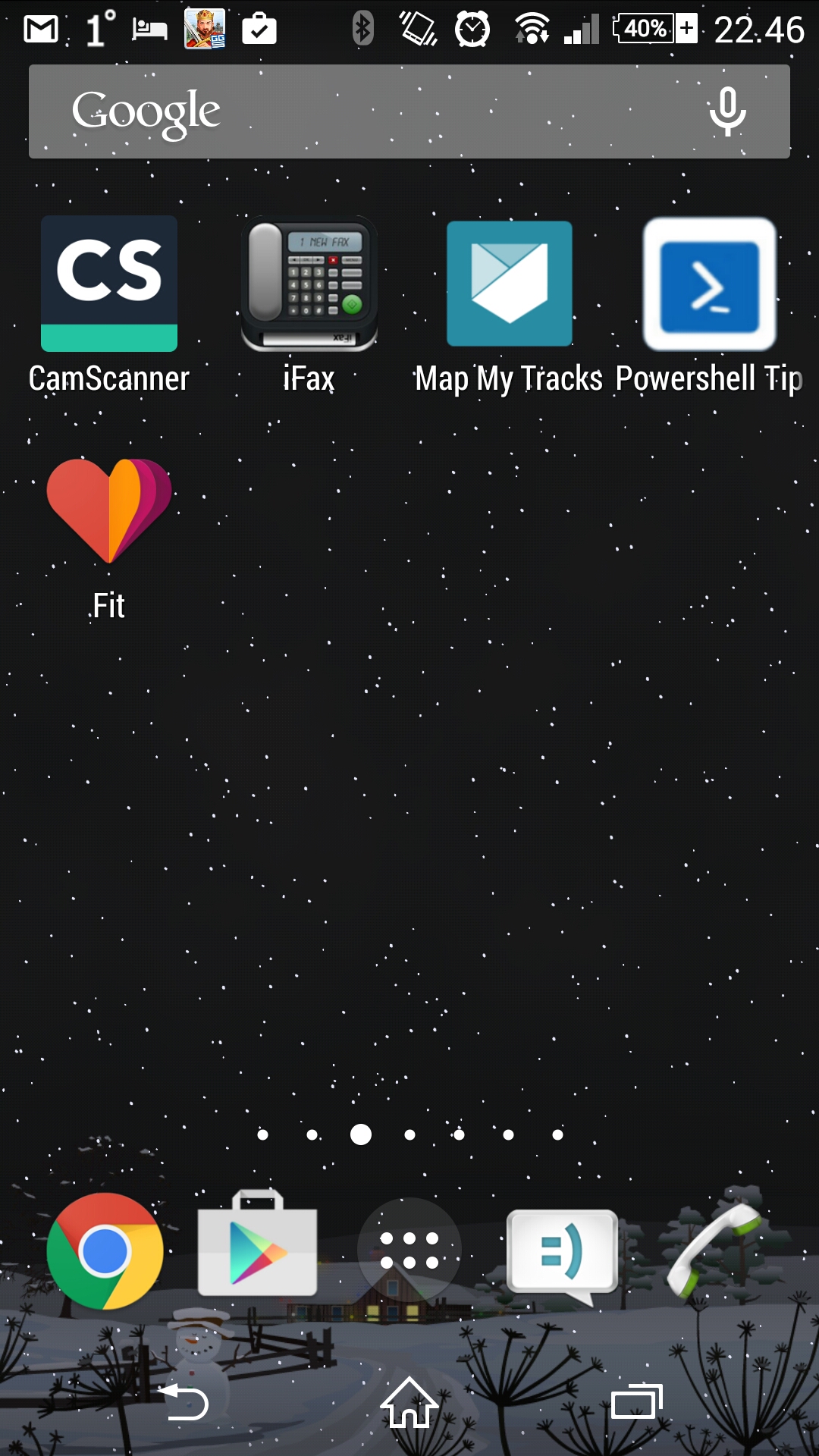Viewport: 819px width, 1456px height.
Task: Open the messaging app
Action: click(562, 1251)
